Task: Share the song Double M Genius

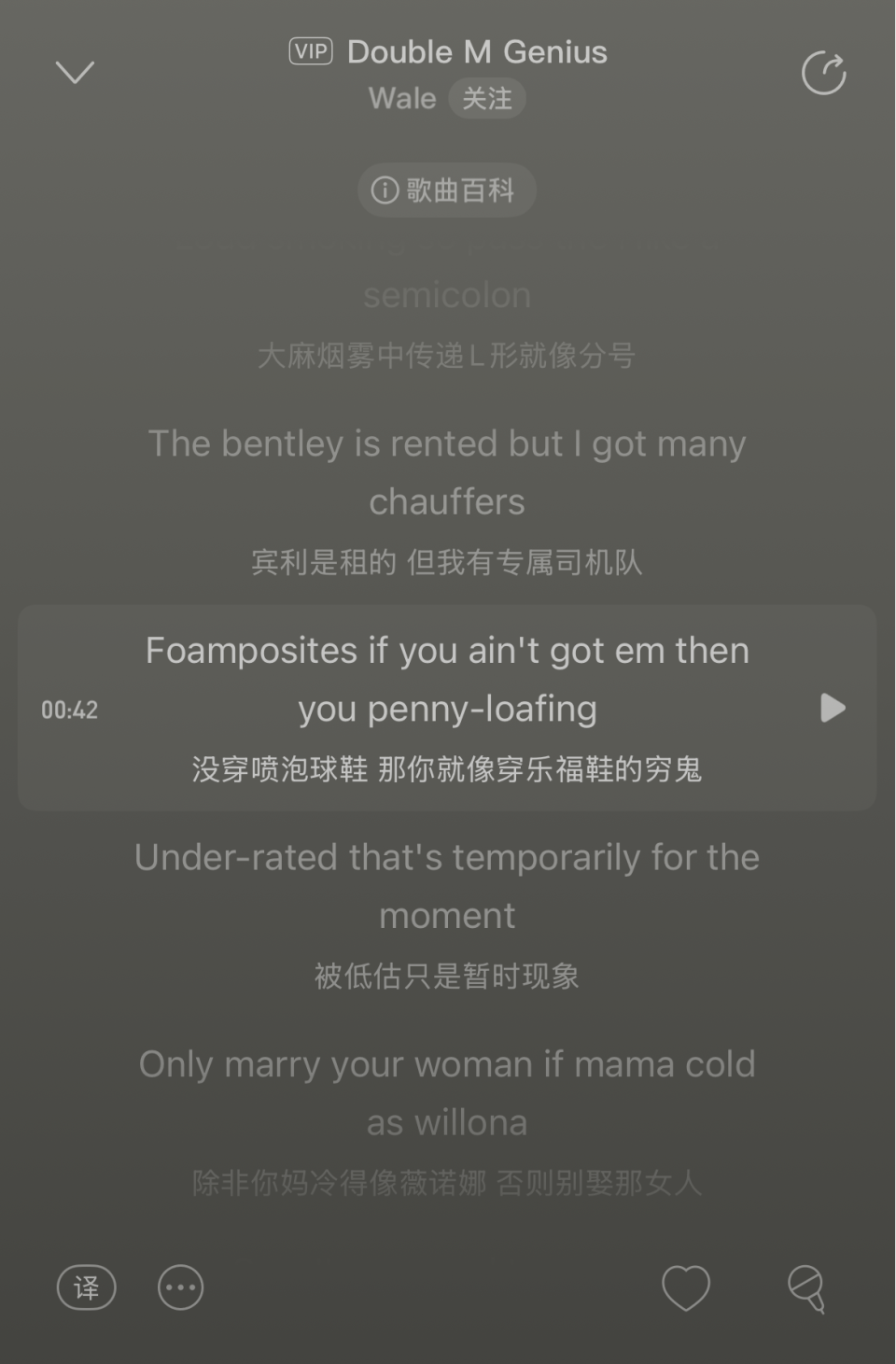Action: [823, 73]
